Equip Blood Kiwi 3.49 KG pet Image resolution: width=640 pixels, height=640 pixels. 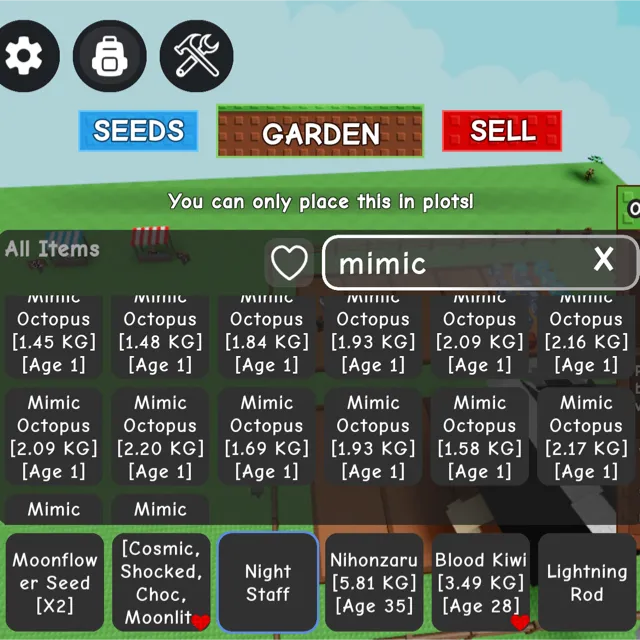[480, 583]
